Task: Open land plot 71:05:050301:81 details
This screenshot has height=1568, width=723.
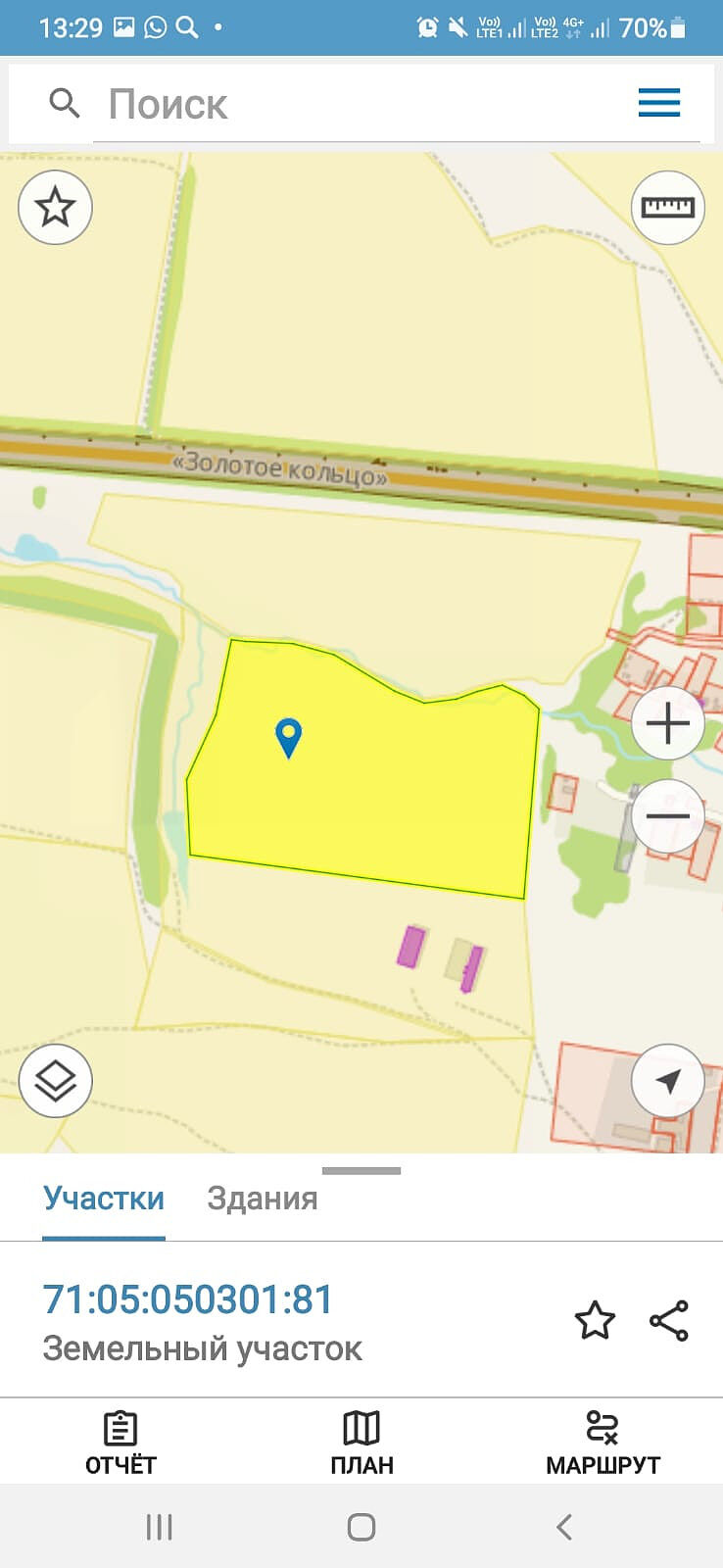Action: [x=188, y=1300]
